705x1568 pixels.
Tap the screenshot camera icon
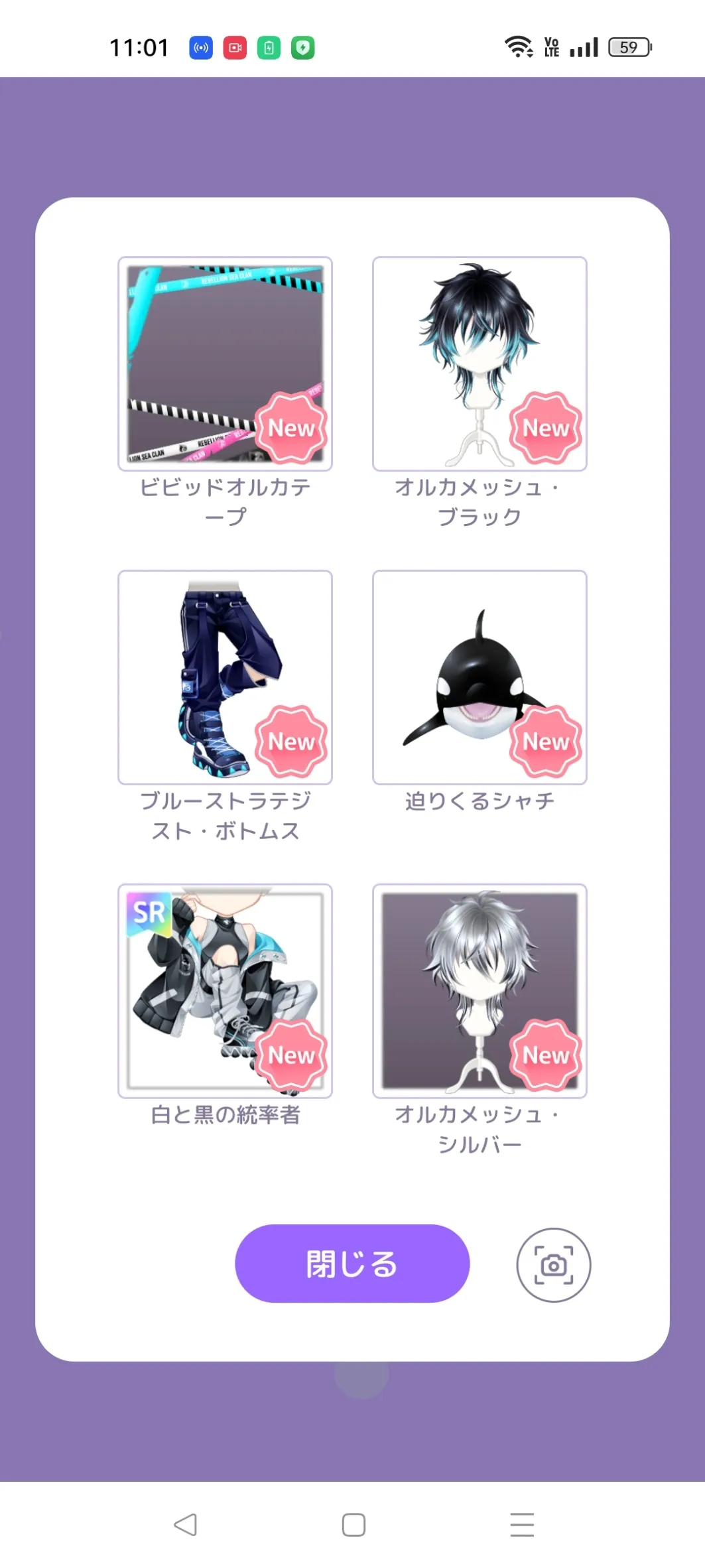pyautogui.click(x=553, y=1265)
